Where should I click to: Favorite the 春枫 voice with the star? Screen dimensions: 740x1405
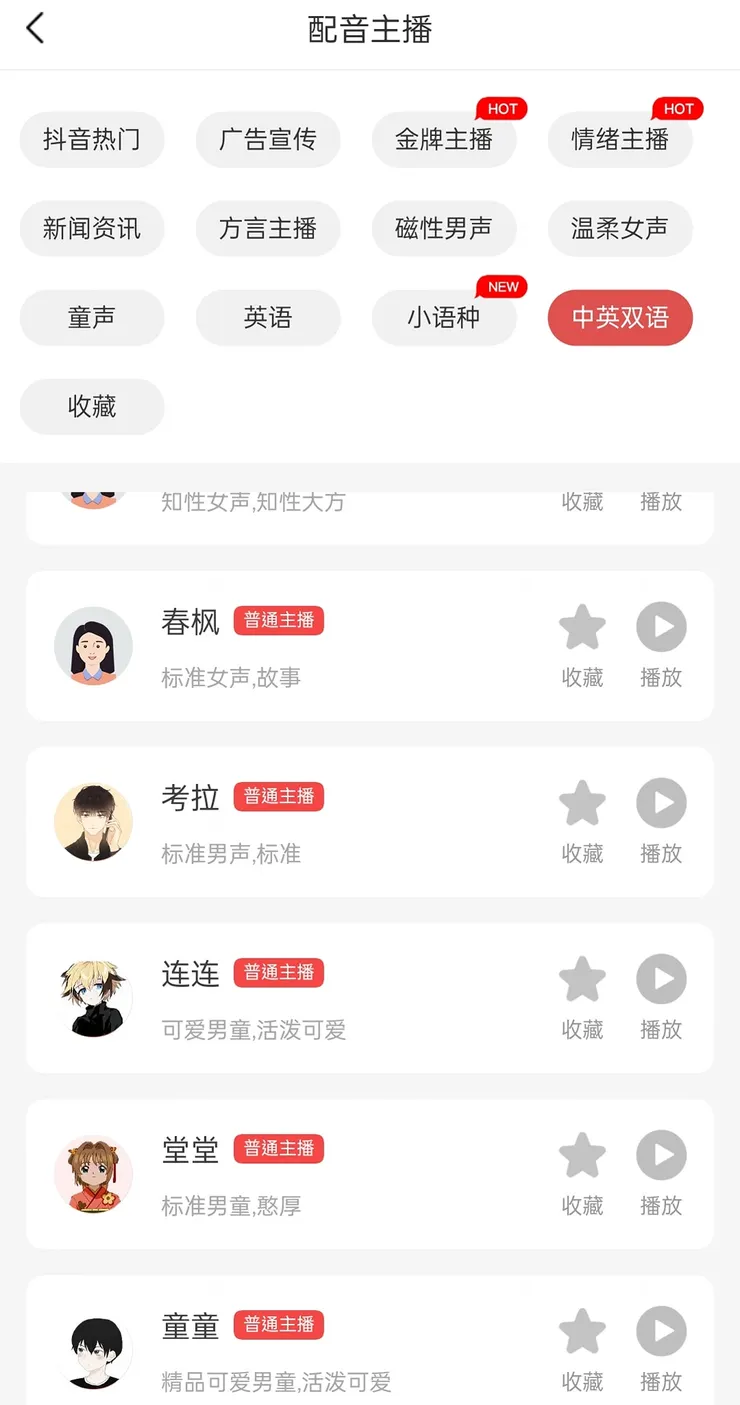click(582, 627)
